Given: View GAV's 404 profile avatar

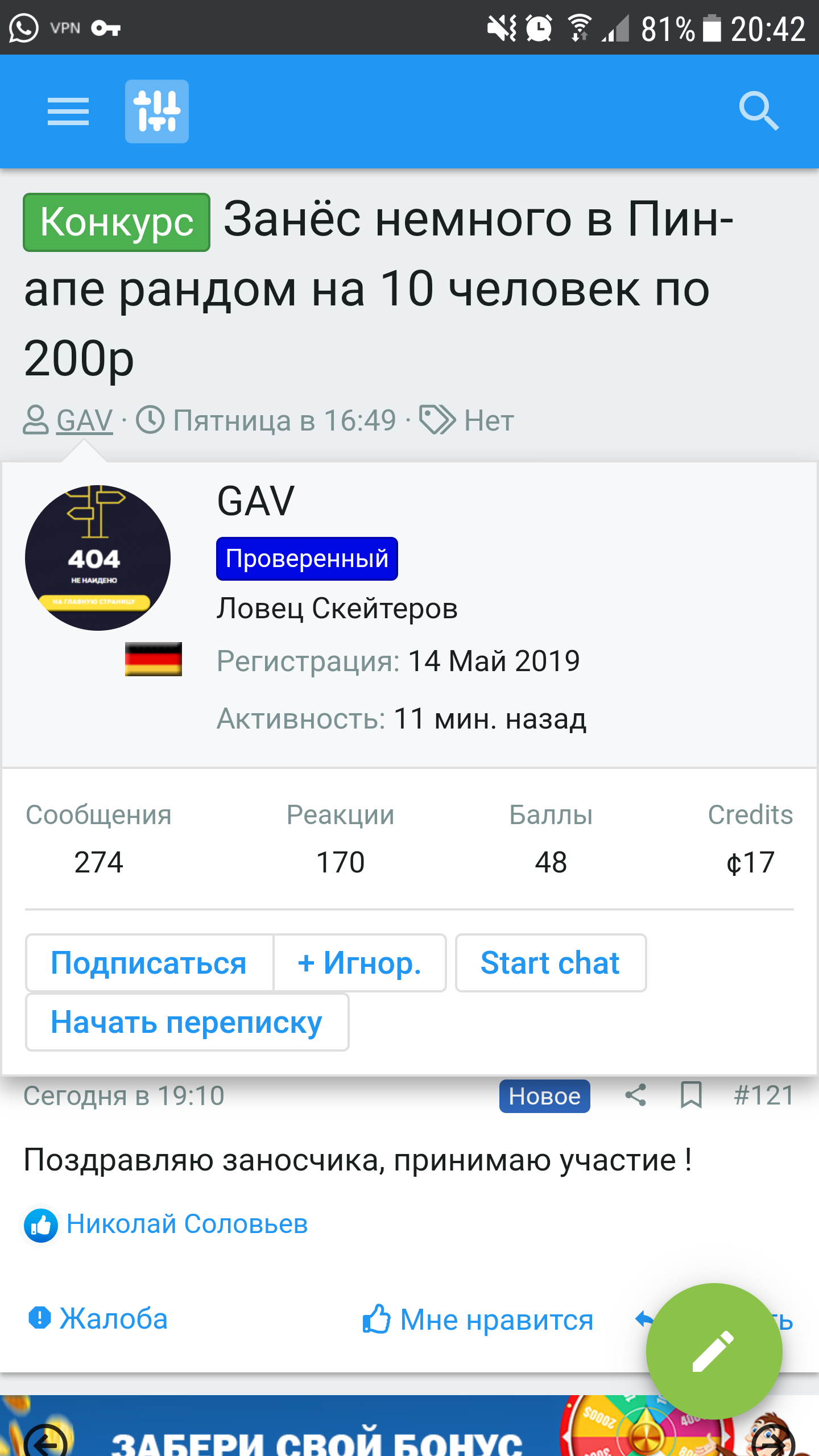Looking at the screenshot, I should click(x=98, y=557).
